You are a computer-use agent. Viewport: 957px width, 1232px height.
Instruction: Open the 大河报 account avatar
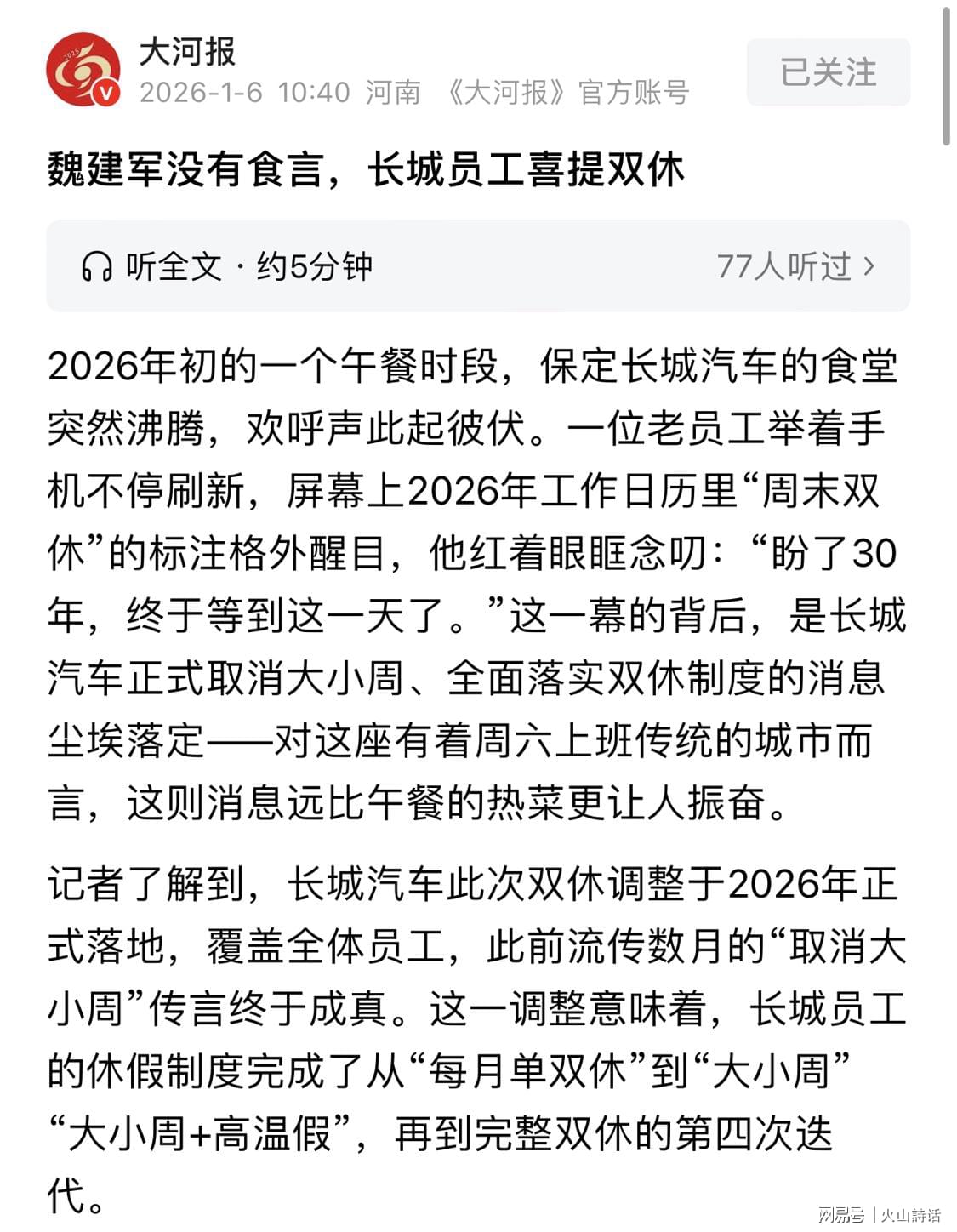pos(83,70)
